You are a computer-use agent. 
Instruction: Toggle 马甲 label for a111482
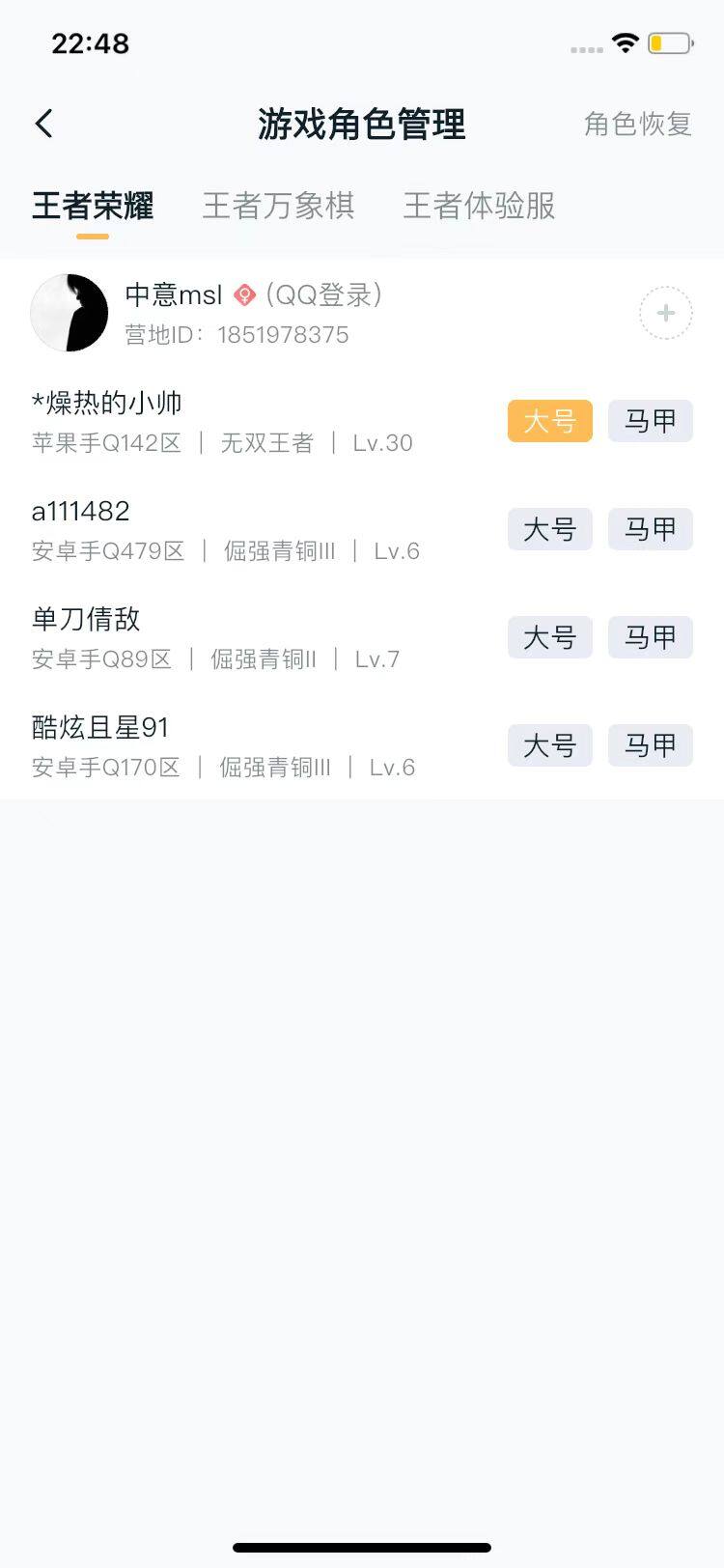650,529
